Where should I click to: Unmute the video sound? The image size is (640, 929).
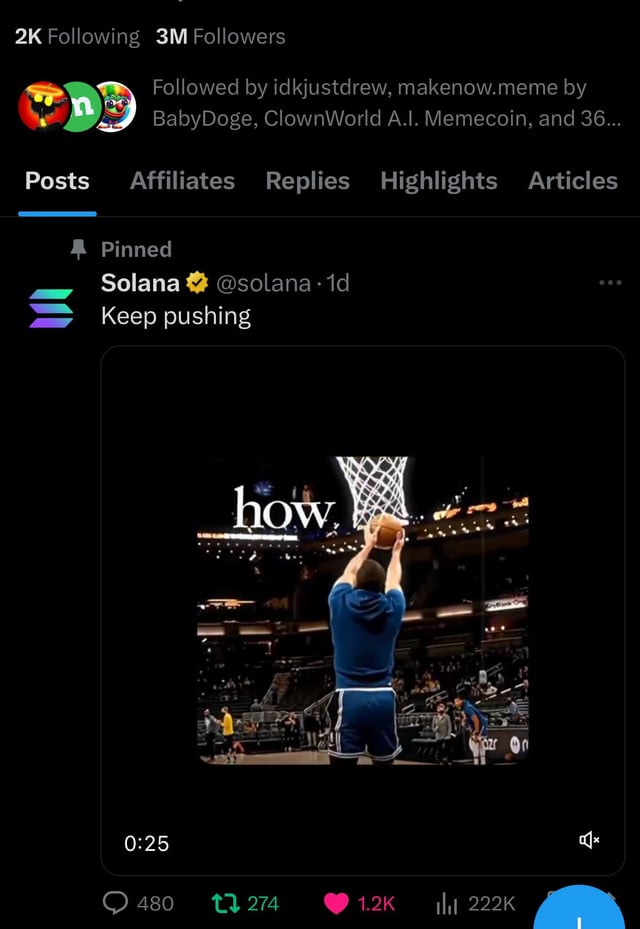coord(589,841)
